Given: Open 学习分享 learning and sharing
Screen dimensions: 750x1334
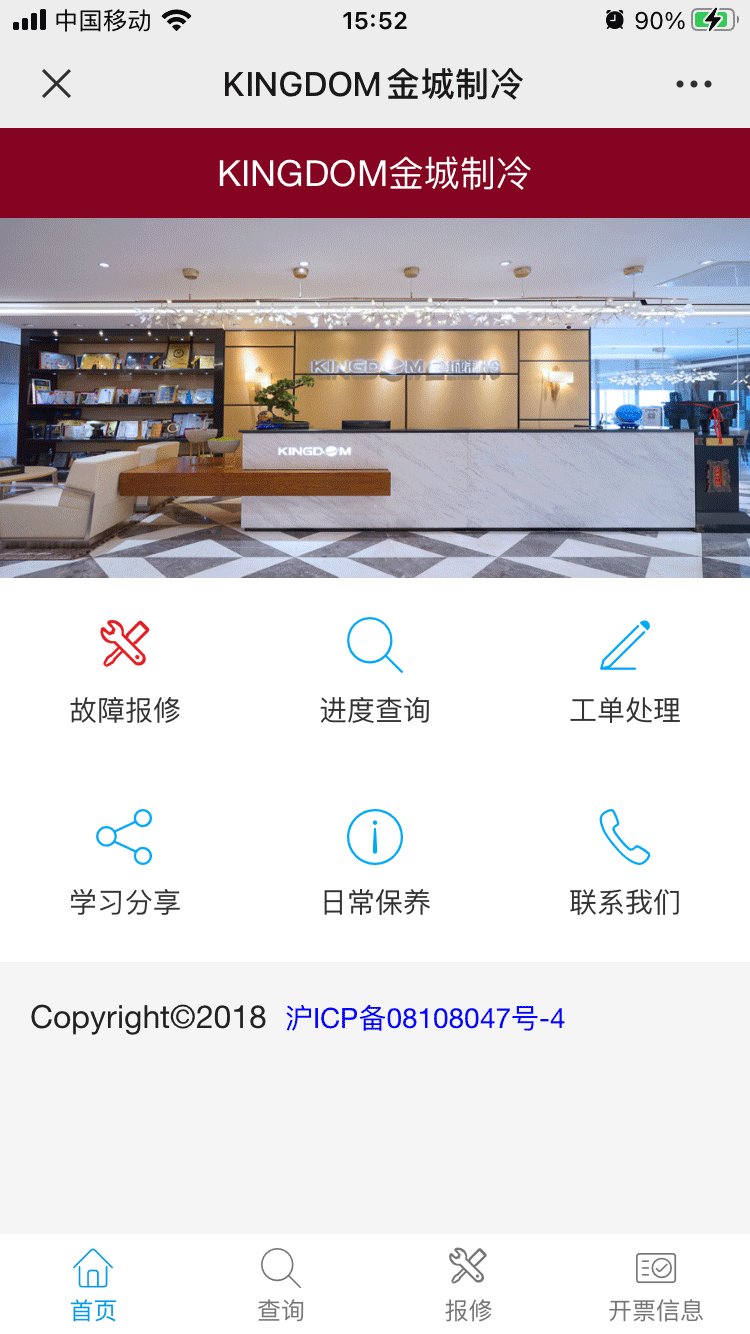Looking at the screenshot, I should click(125, 862).
